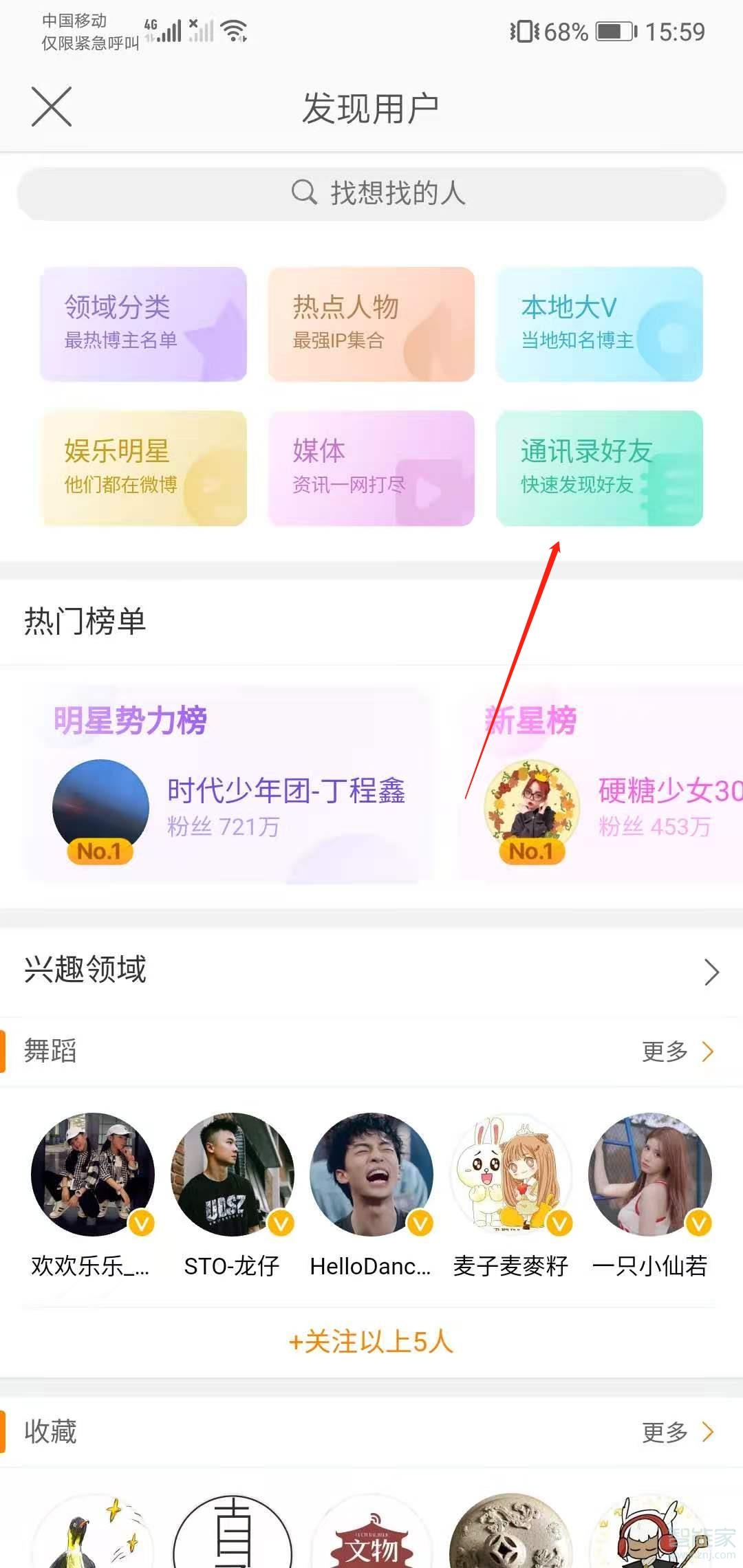Tap the search magnifier icon

coord(303,193)
